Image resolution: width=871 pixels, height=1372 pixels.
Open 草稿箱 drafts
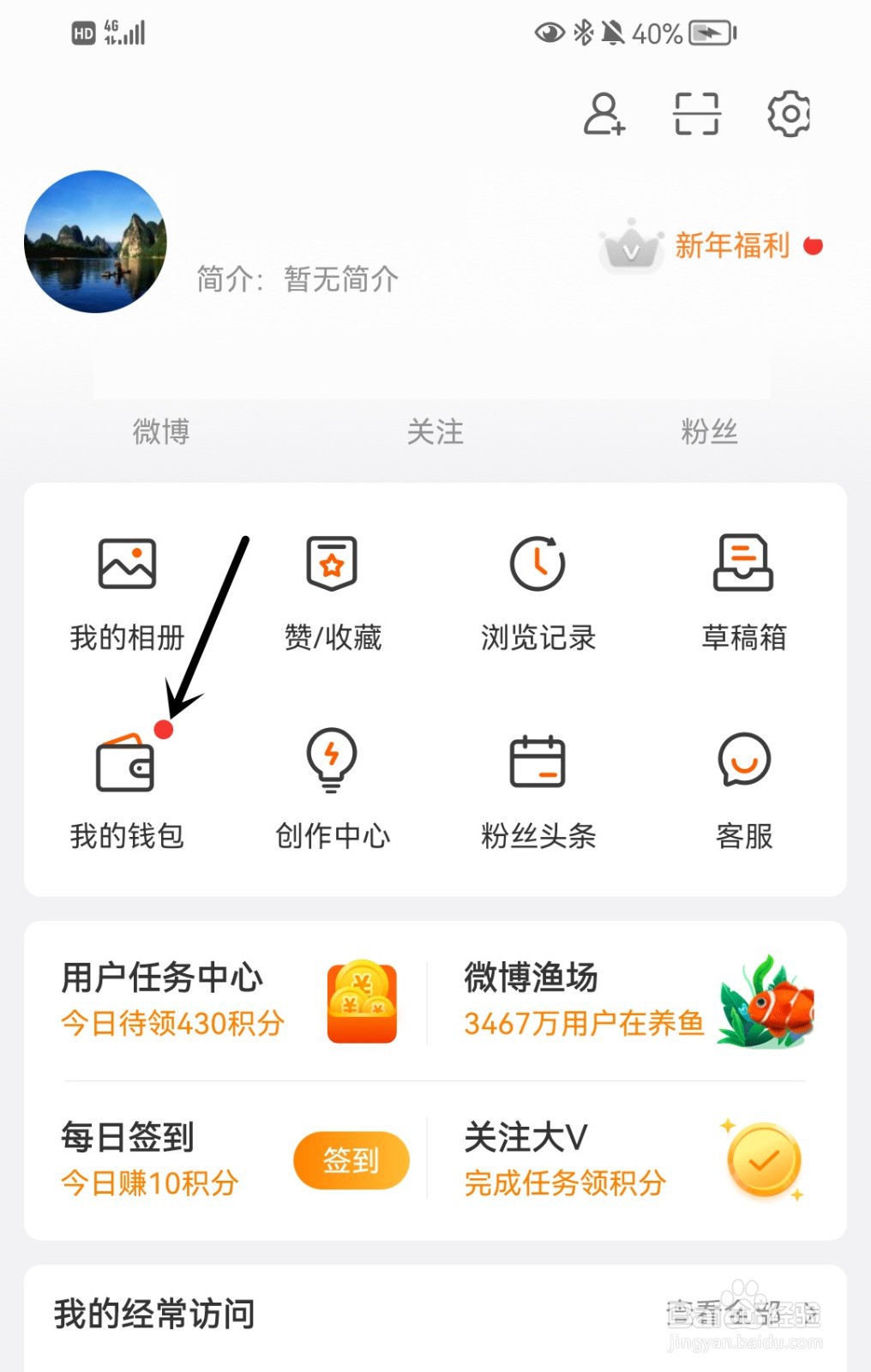click(743, 592)
